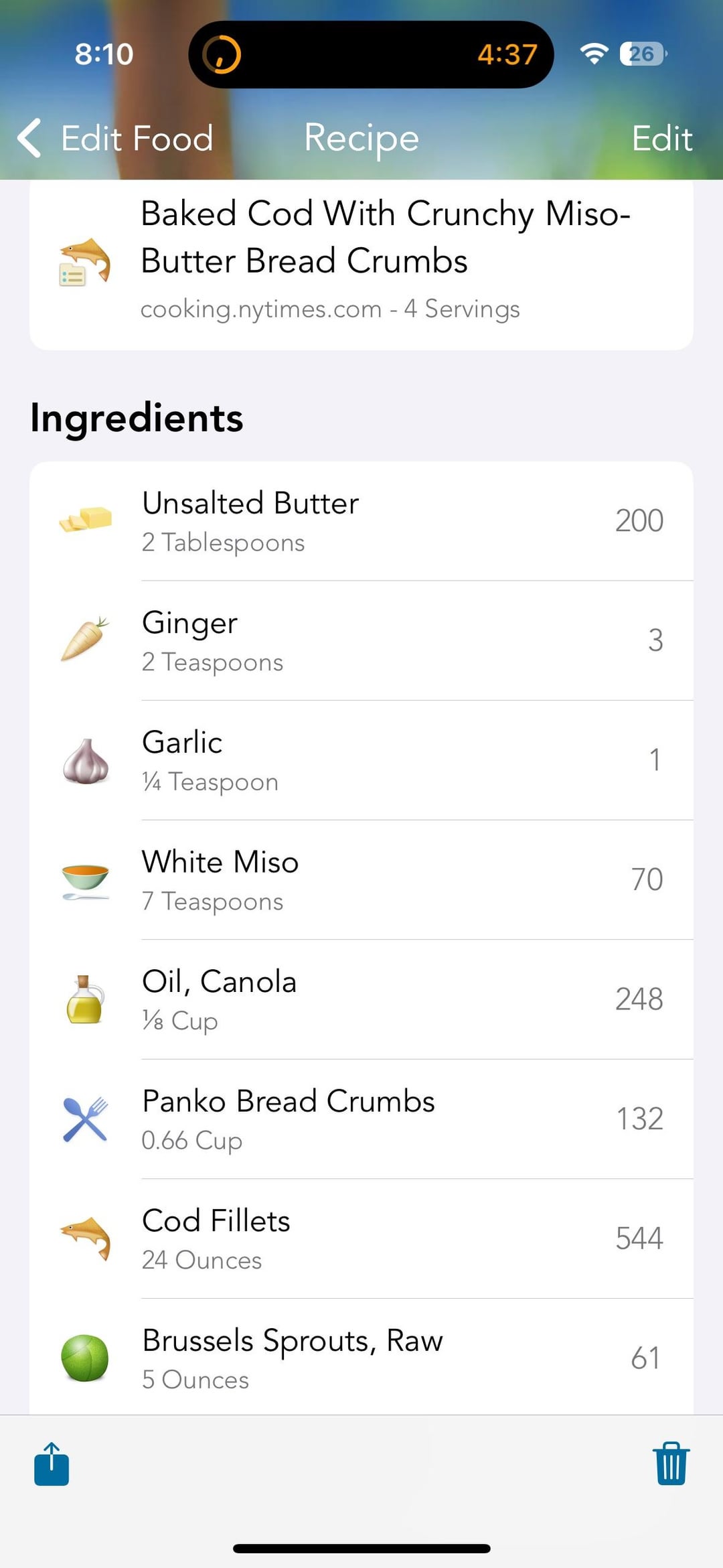The image size is (723, 1568).
Task: Open the Garlic ingredient
Action: tap(361, 760)
